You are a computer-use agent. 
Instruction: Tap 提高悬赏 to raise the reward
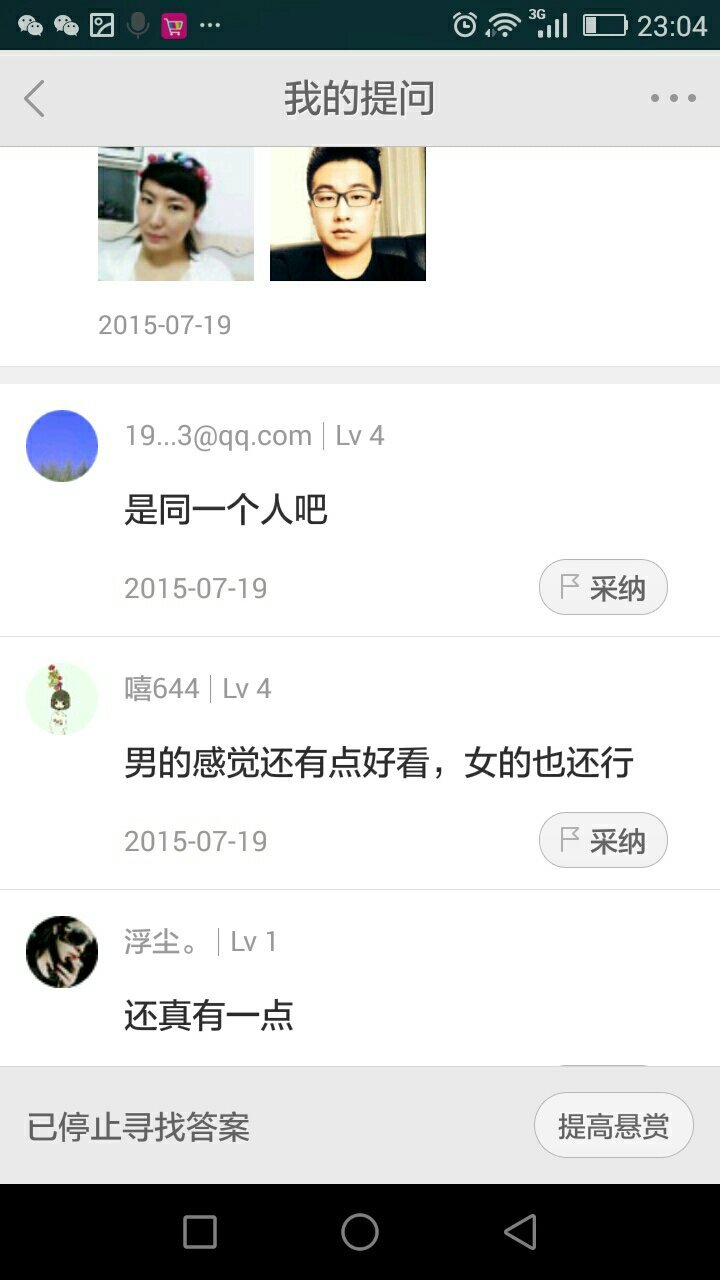pos(613,1126)
